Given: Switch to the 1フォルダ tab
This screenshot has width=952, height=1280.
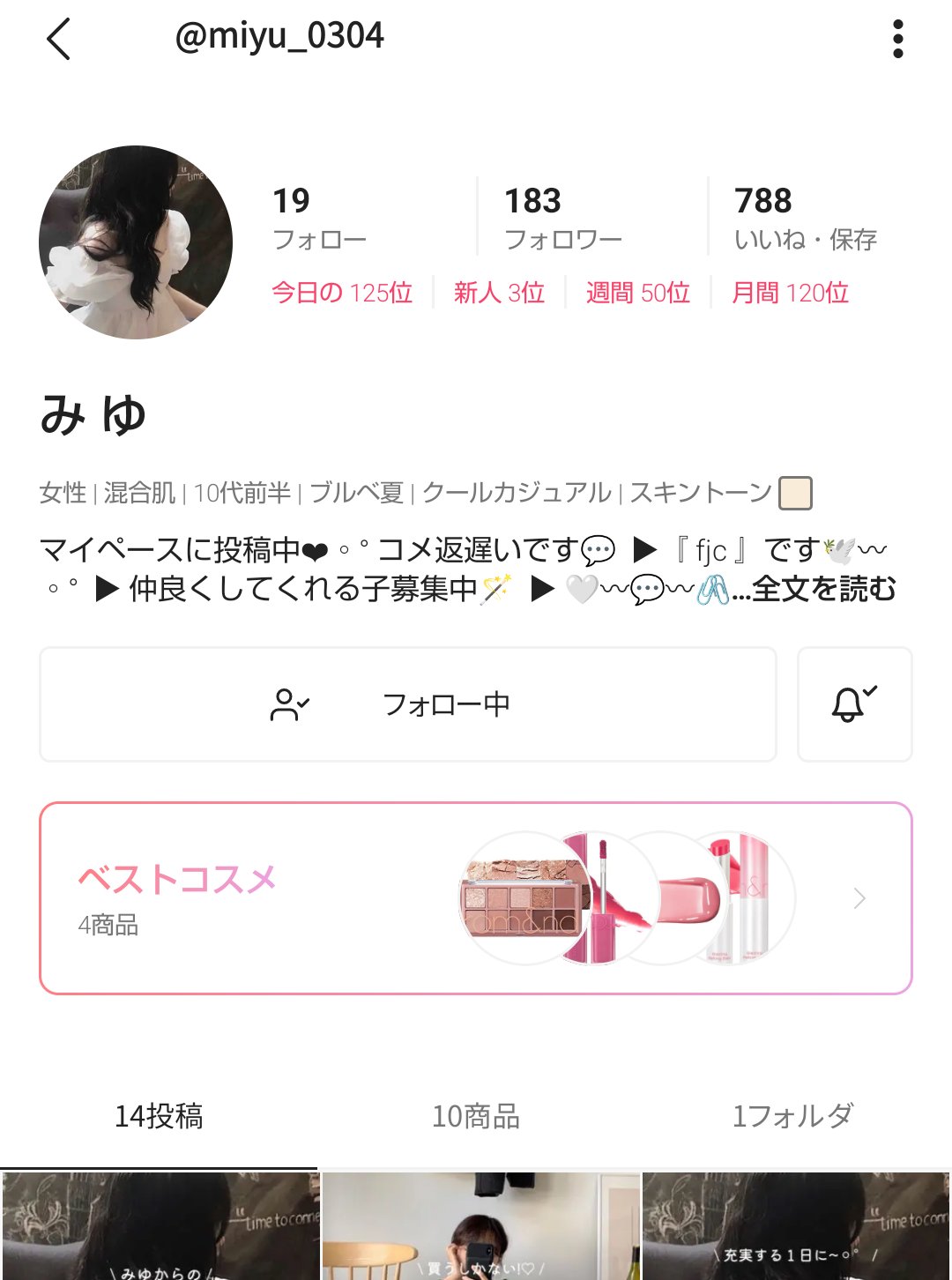Looking at the screenshot, I should (x=793, y=1116).
